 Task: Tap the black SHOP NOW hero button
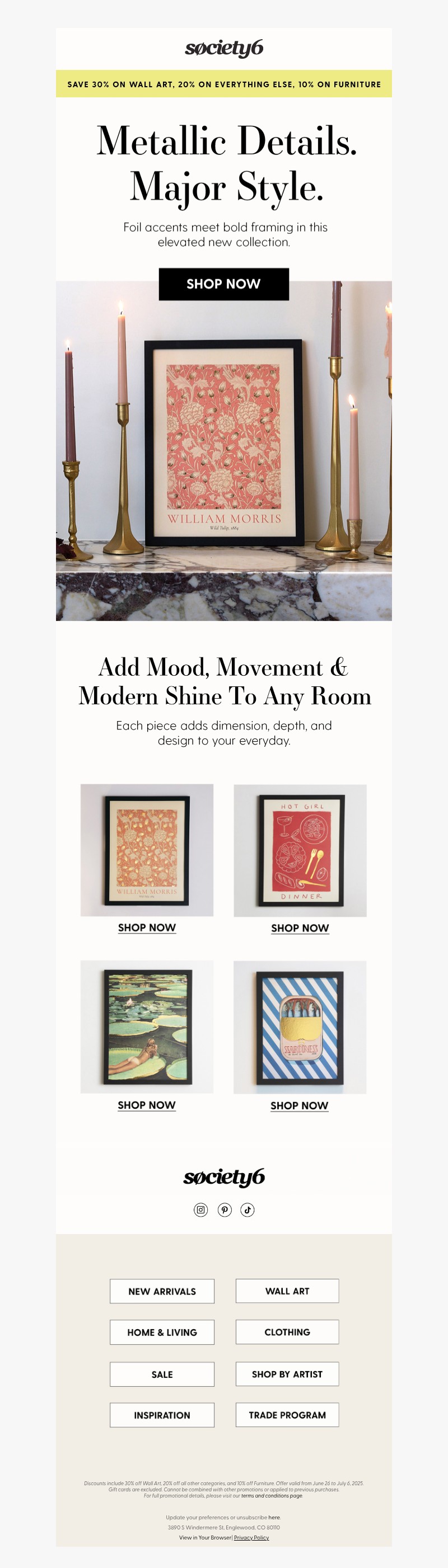[x=223, y=284]
